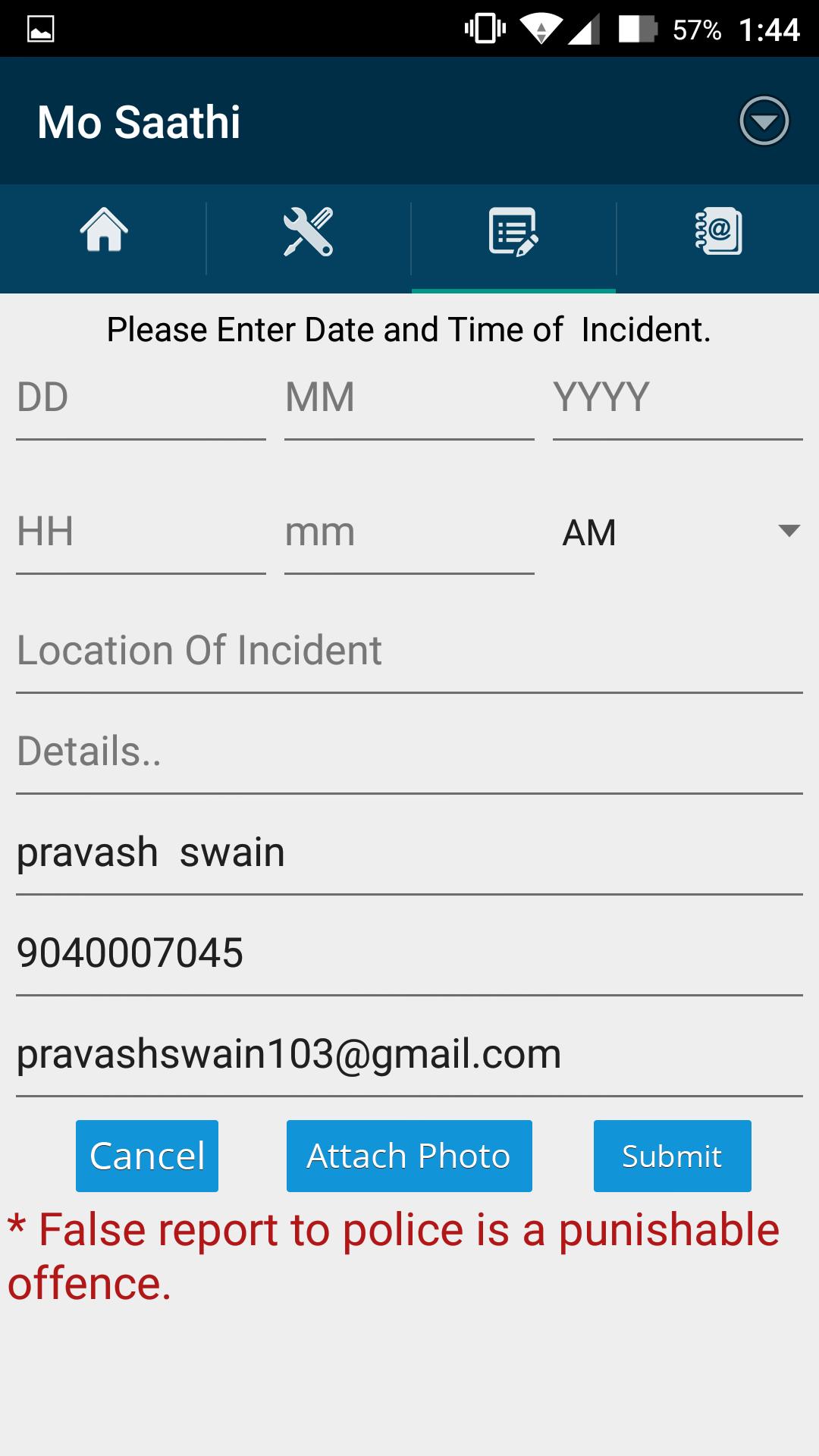Select the report form tab
The width and height of the screenshot is (819, 1456).
(x=513, y=231)
